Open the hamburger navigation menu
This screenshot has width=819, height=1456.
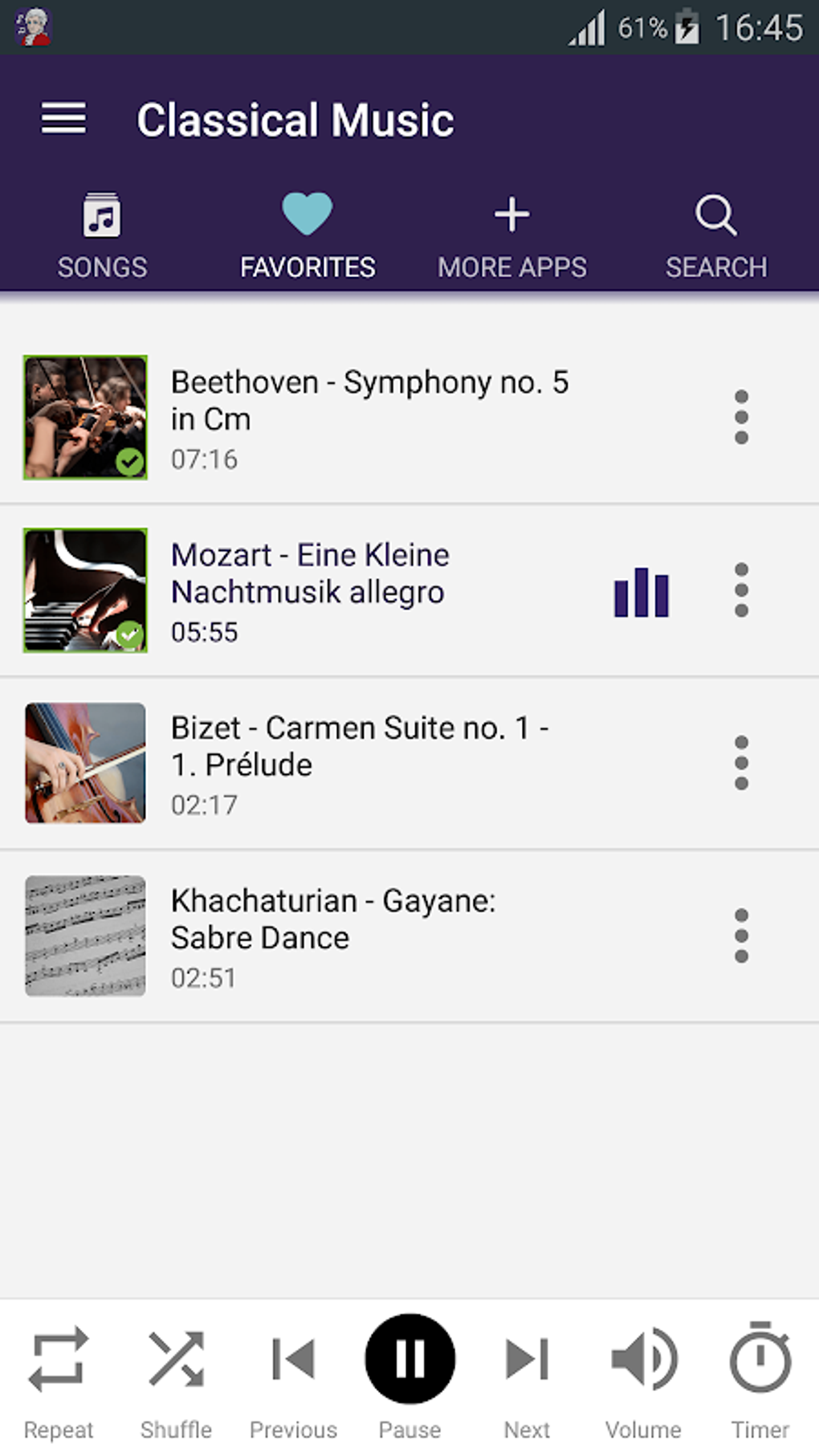(64, 118)
